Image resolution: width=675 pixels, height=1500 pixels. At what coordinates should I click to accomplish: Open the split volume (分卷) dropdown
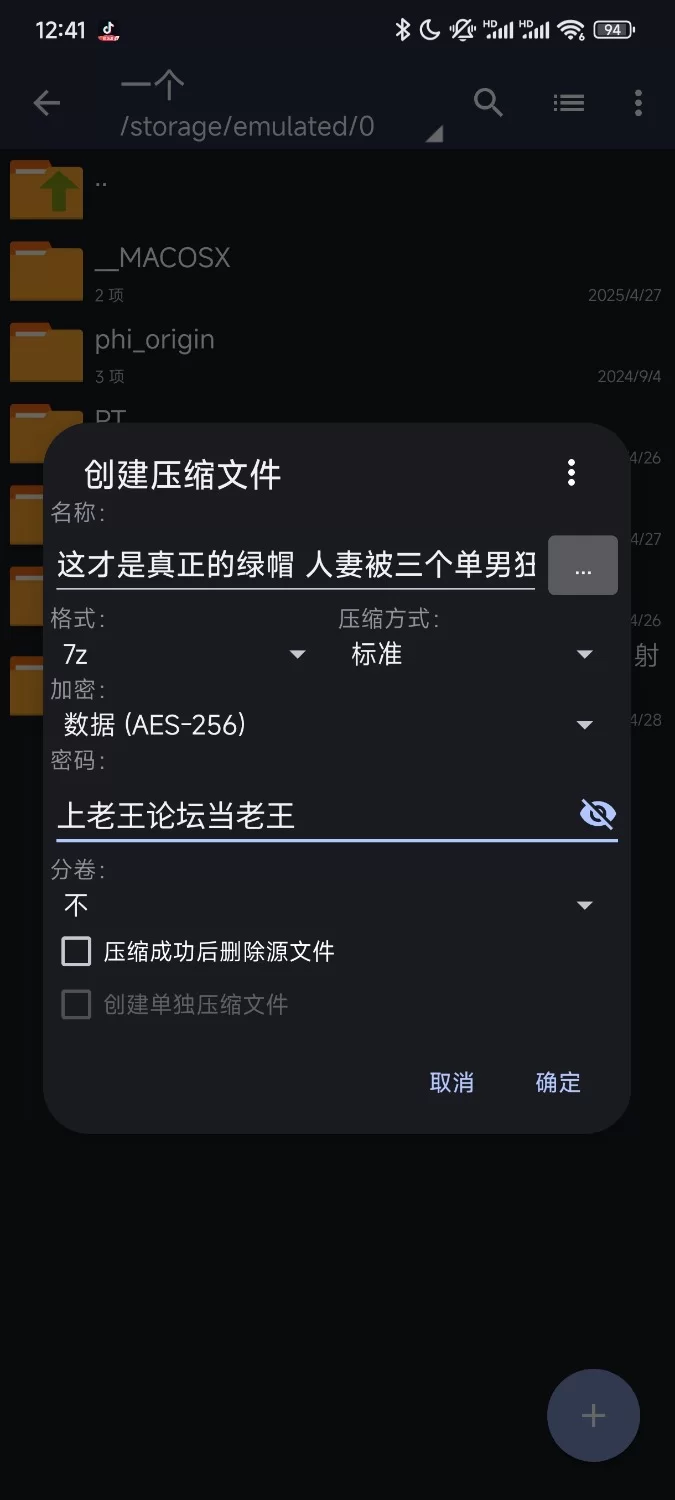click(x=330, y=906)
